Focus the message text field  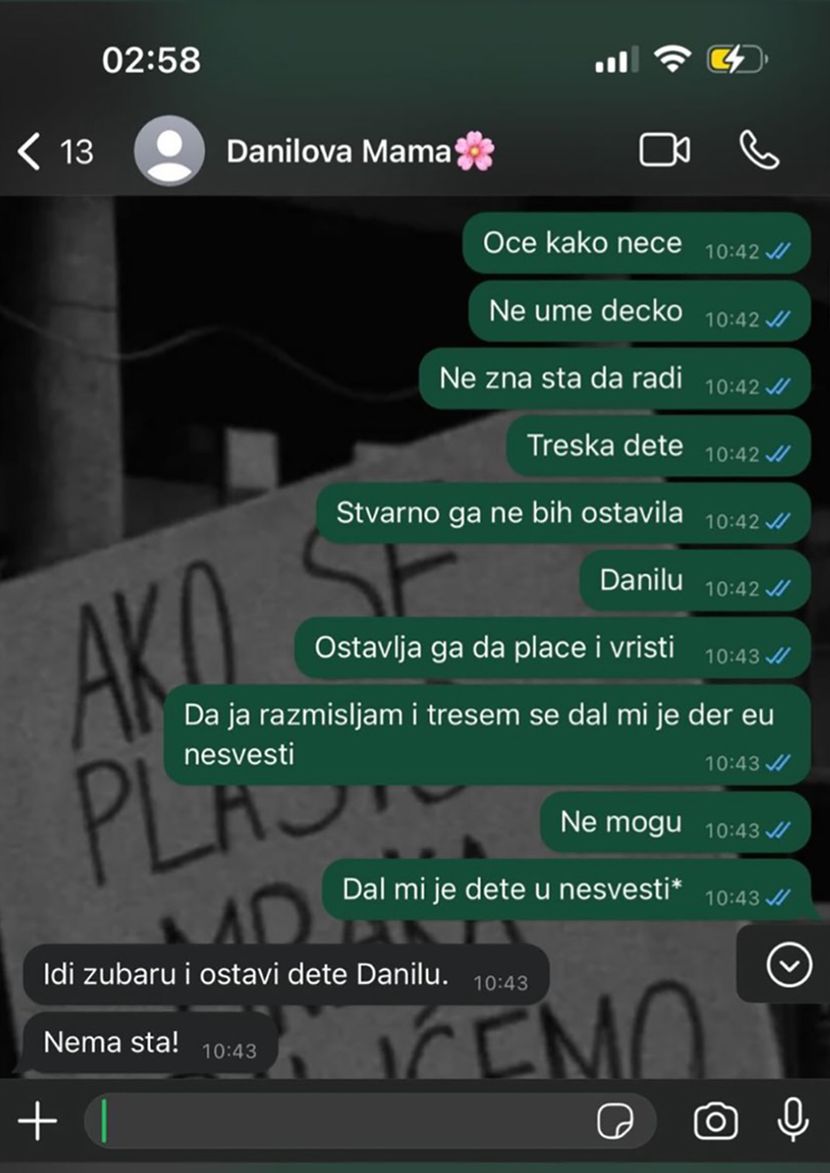[x=340, y=1121]
